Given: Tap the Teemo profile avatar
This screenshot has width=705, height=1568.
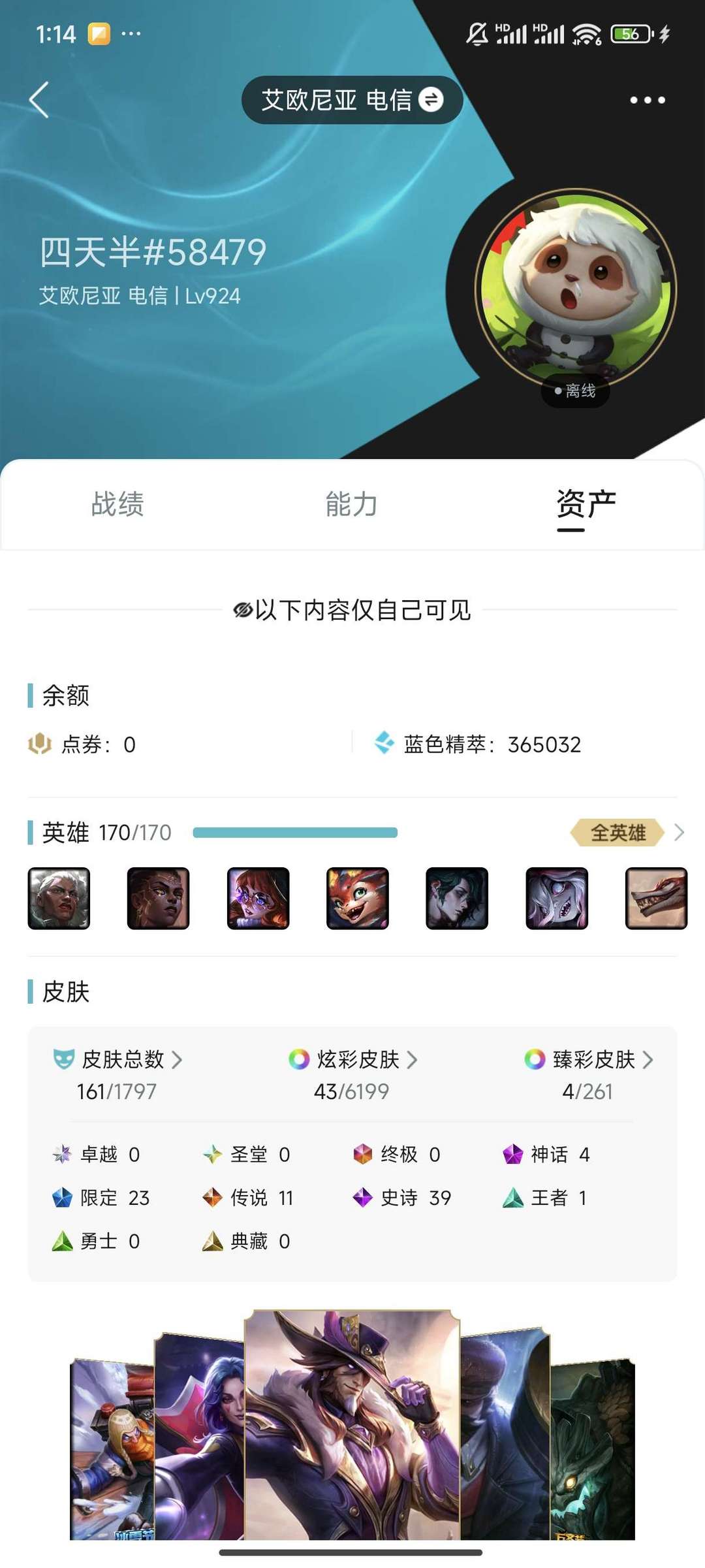Looking at the screenshot, I should pos(576,289).
